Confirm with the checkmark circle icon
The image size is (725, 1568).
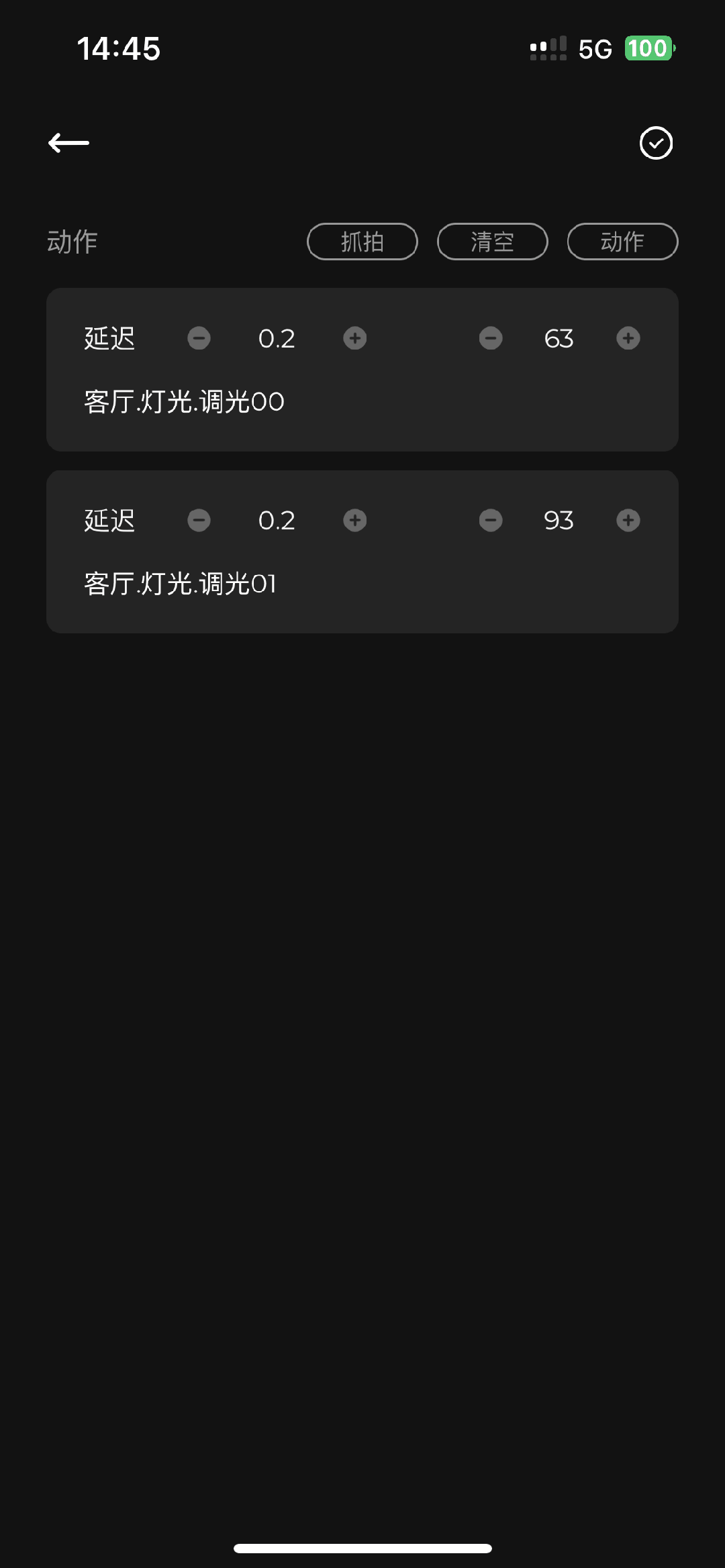(656, 143)
